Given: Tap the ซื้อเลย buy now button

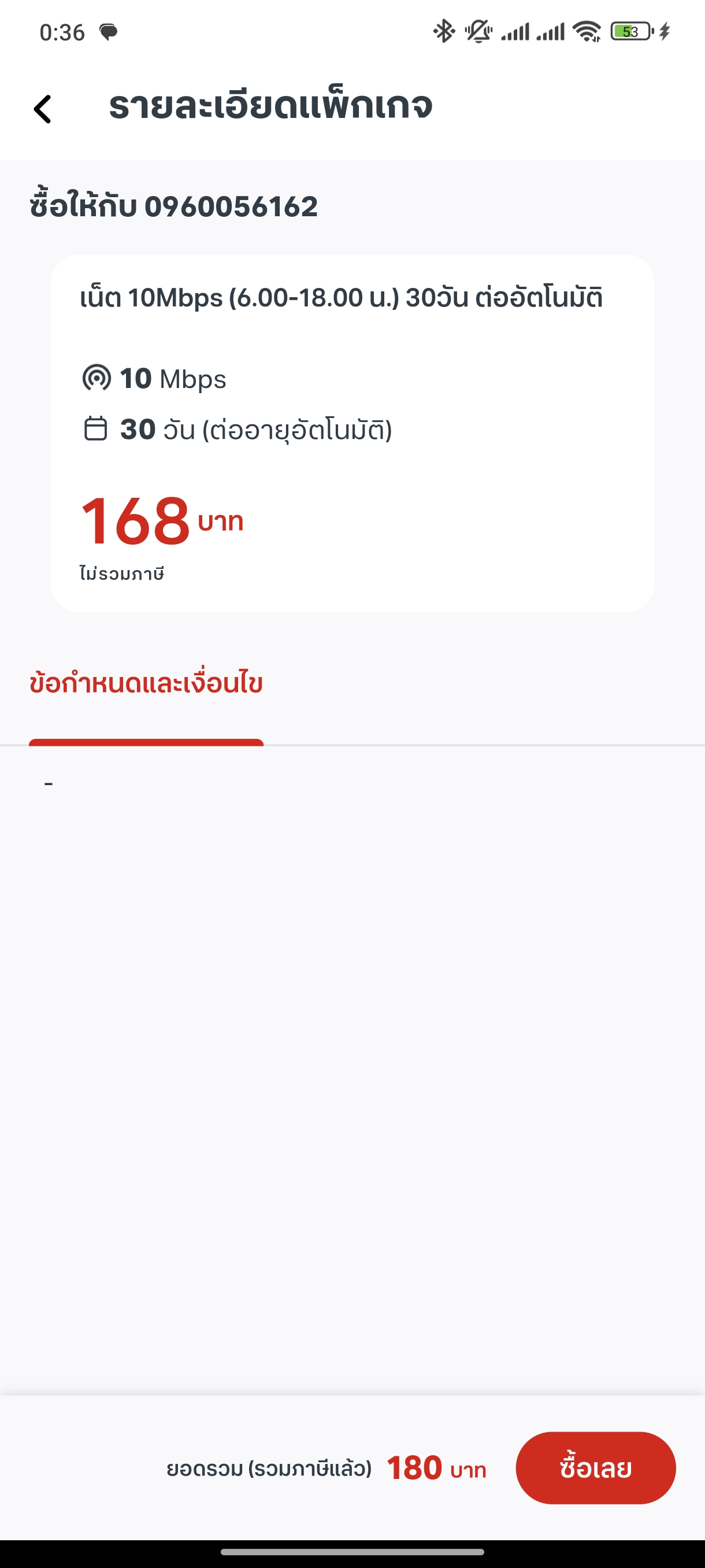Looking at the screenshot, I should tap(596, 1467).
